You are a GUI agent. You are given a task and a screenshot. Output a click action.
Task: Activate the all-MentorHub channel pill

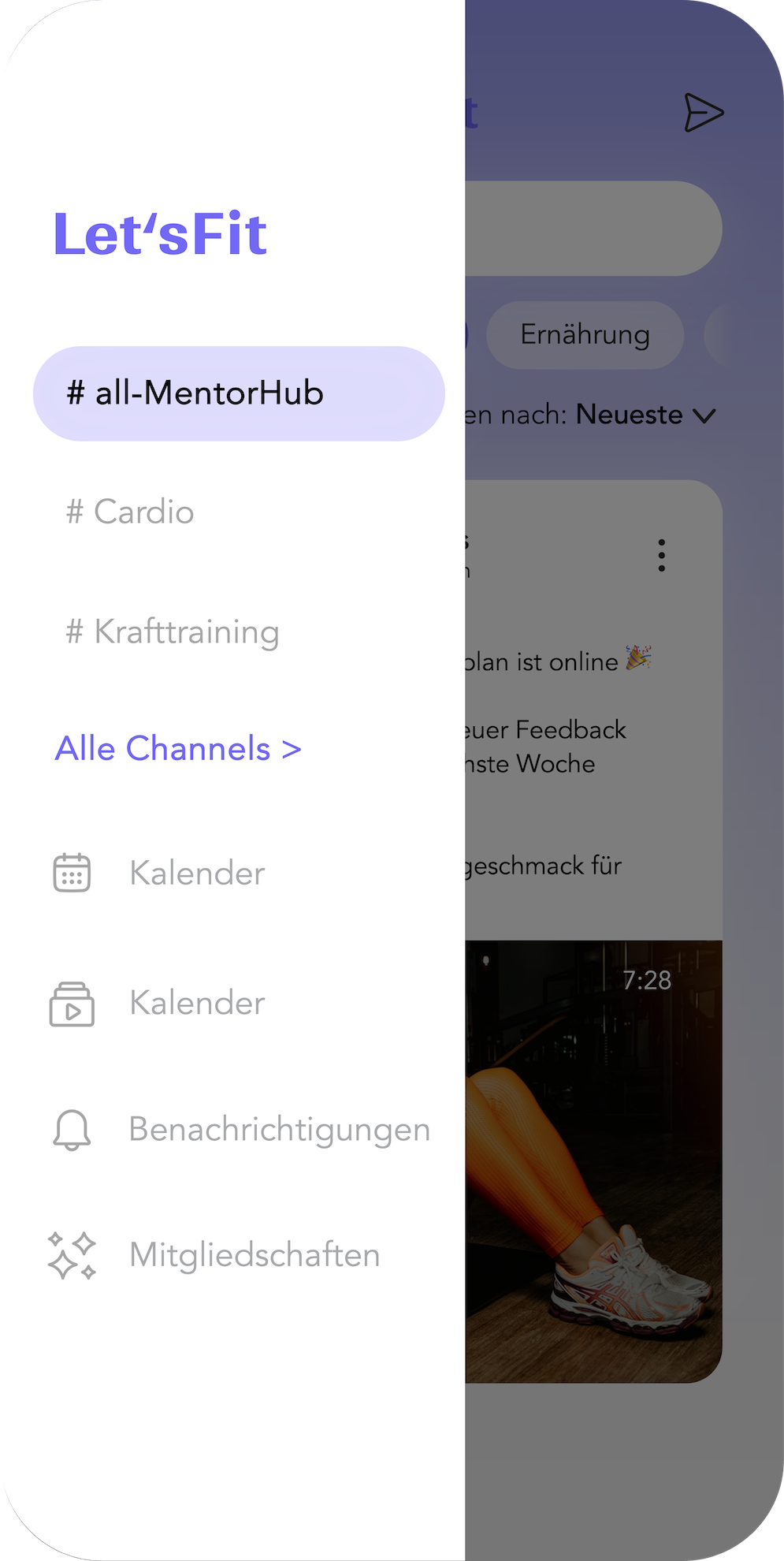point(240,393)
